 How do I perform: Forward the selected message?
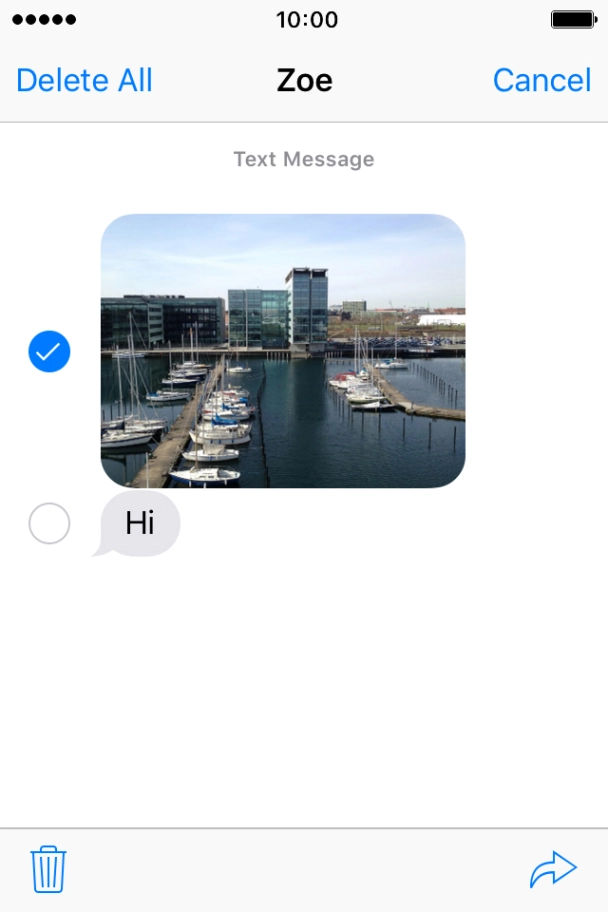(553, 870)
